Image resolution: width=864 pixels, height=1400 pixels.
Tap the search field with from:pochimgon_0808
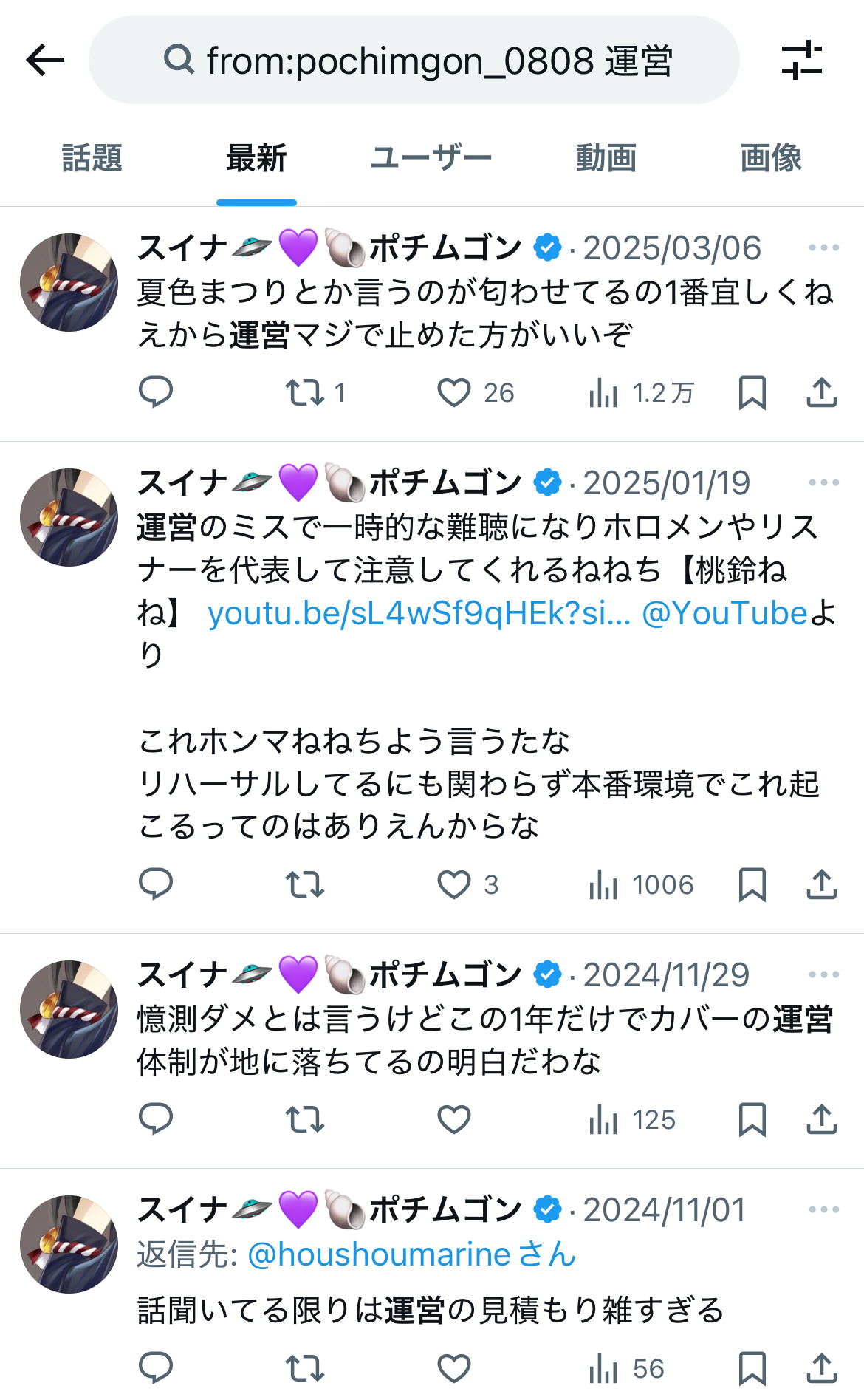pos(414,60)
